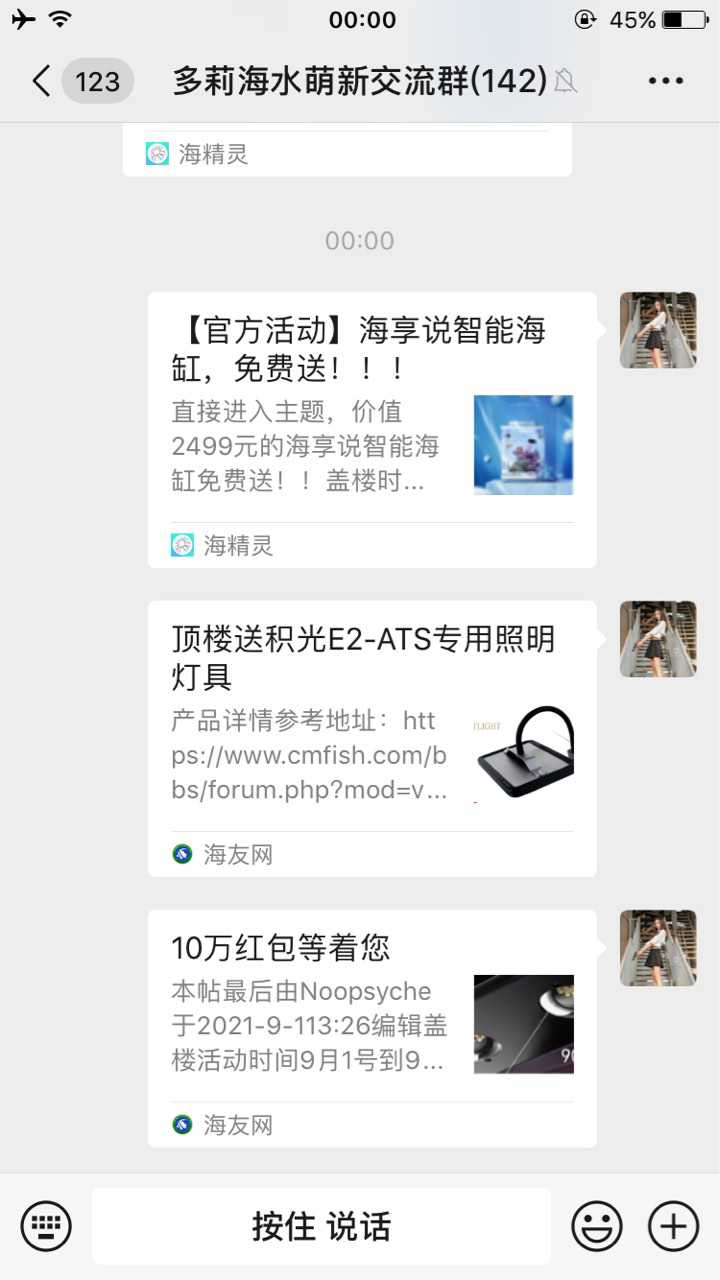Open the partial 海精灵 card at top
720x1280 pixels.
(x=347, y=152)
